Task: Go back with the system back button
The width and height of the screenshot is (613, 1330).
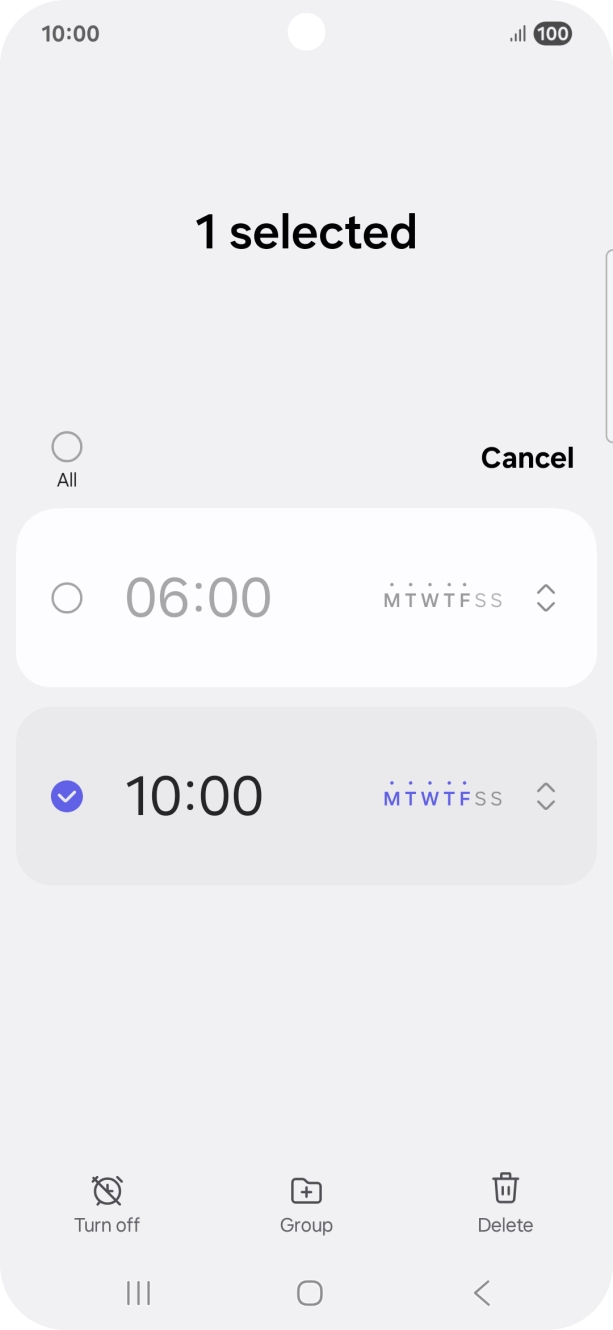Action: pyautogui.click(x=482, y=1293)
